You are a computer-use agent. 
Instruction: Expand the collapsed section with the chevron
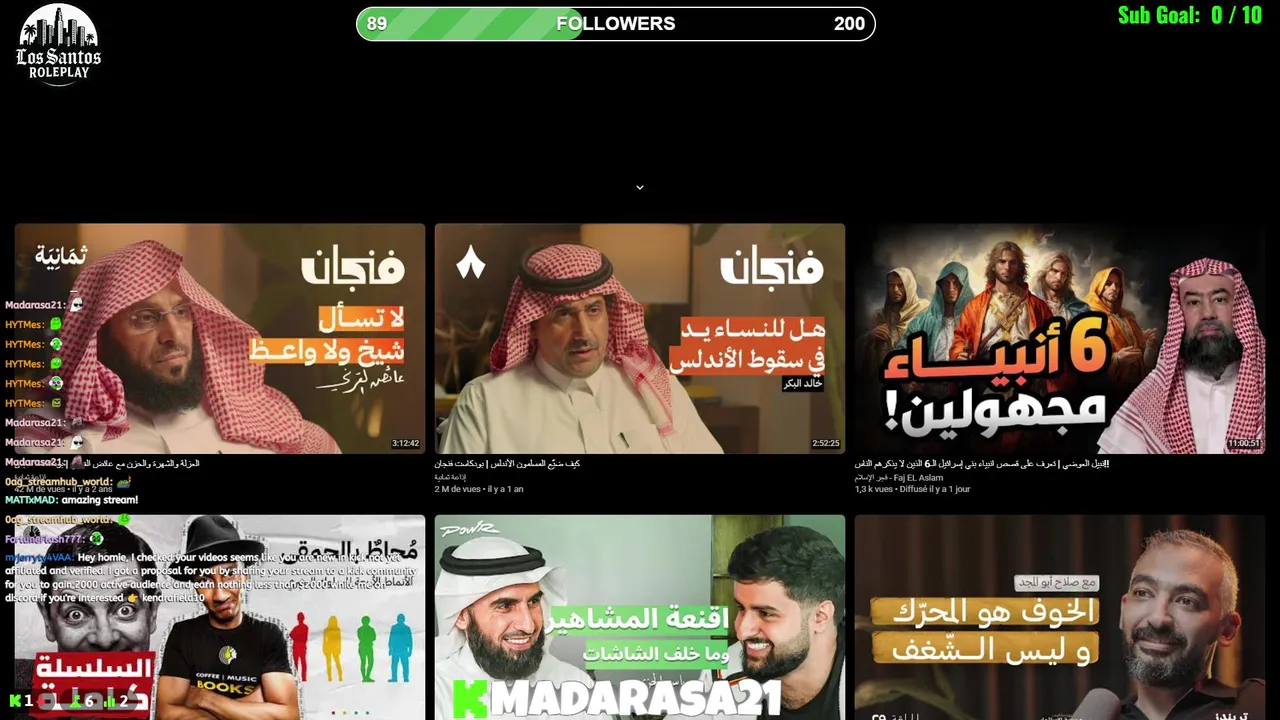(x=640, y=187)
